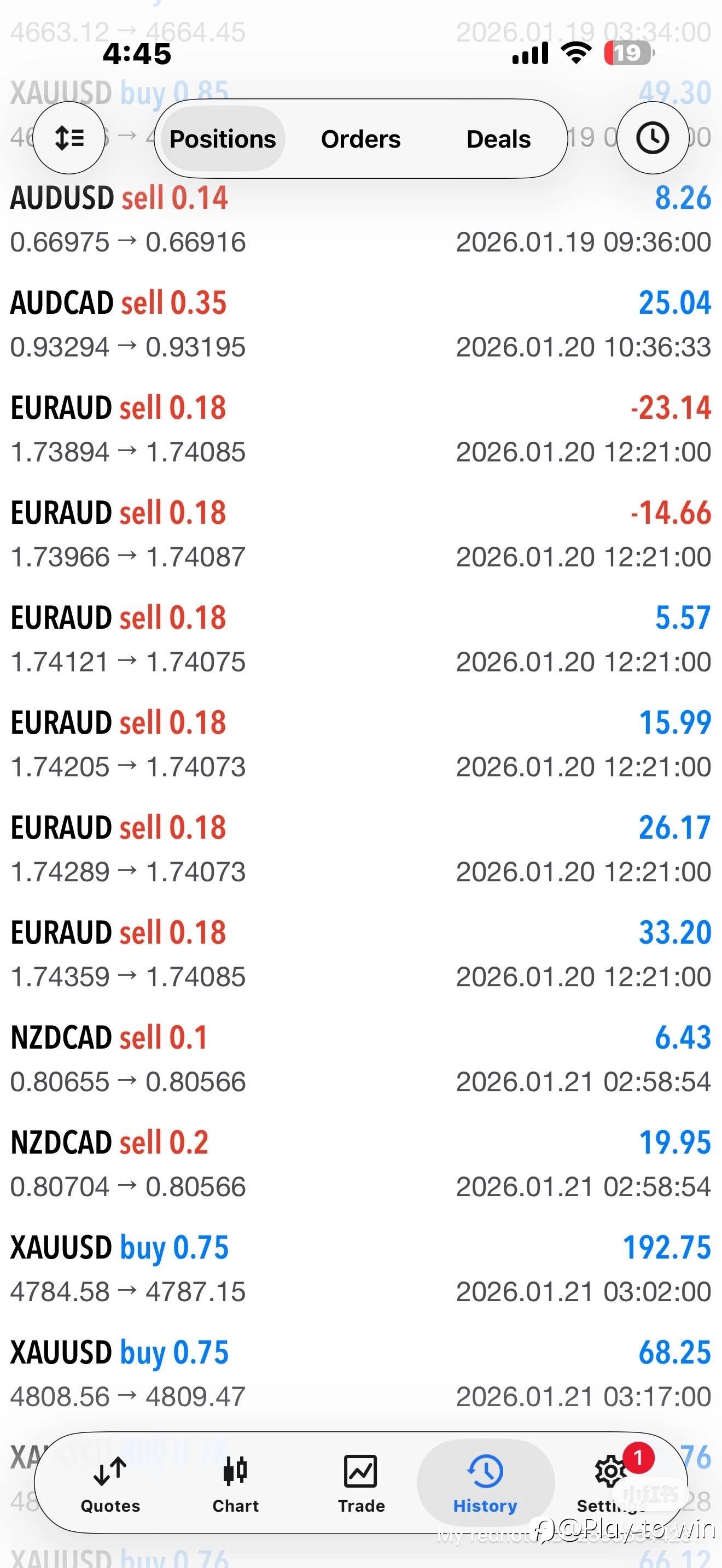
Task: Expand the AUDUSD sell 0.14 position
Action: (x=360, y=219)
